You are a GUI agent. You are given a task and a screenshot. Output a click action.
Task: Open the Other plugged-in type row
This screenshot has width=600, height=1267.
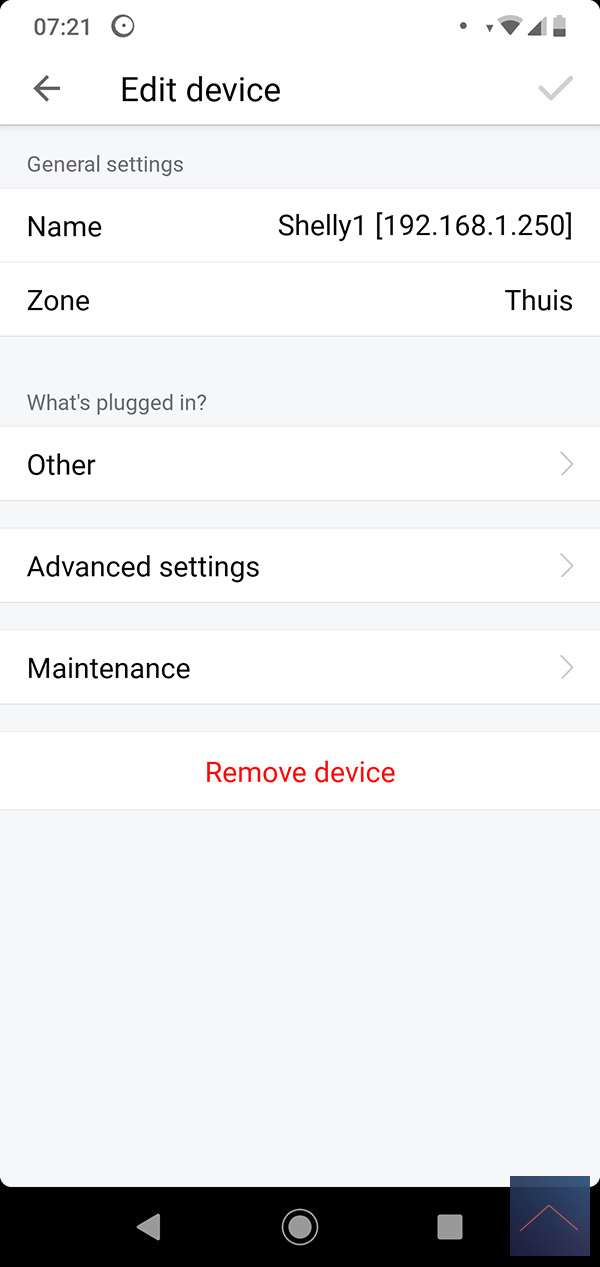(300, 464)
